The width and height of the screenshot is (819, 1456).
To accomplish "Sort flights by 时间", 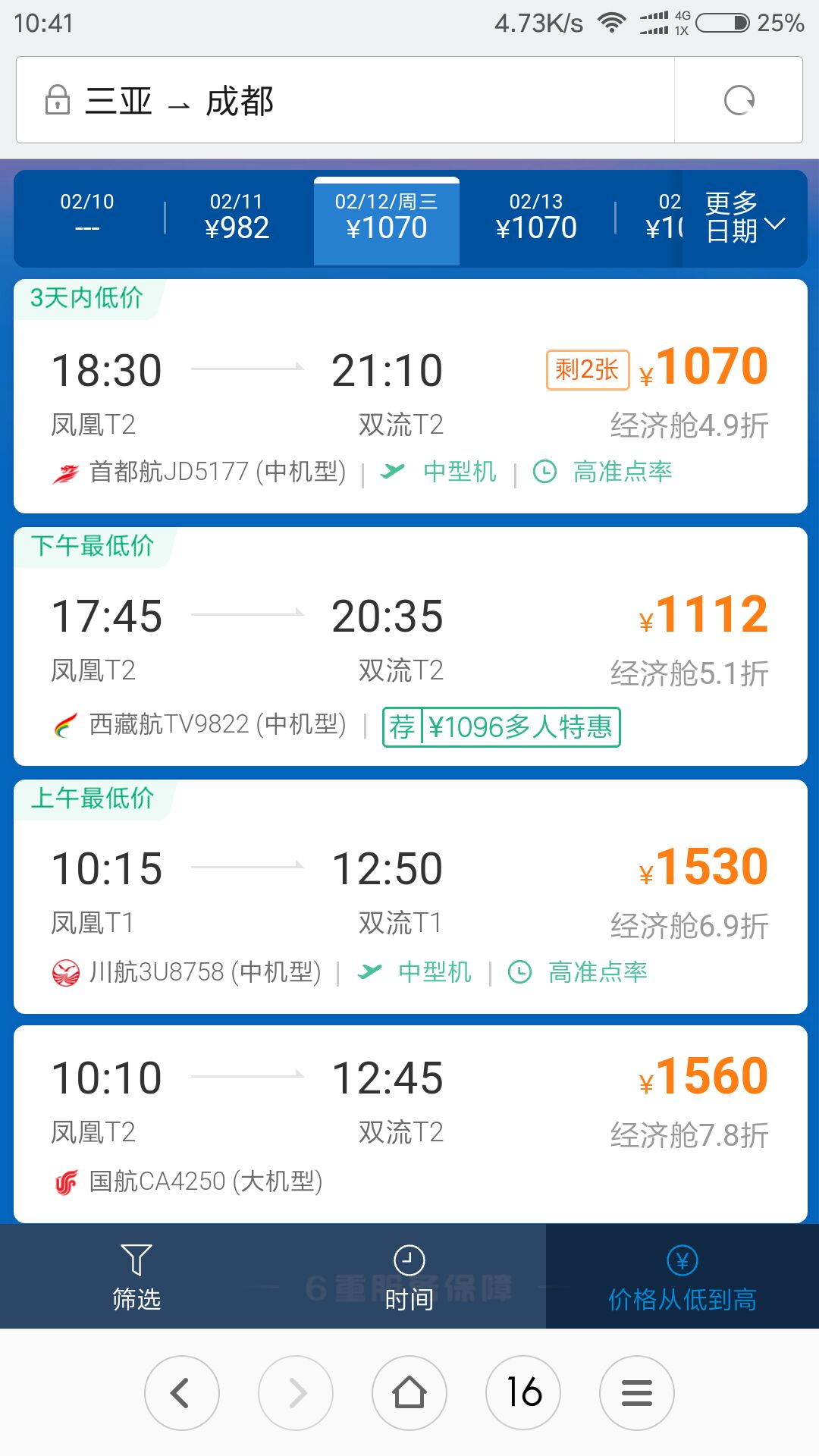I will point(409,1277).
